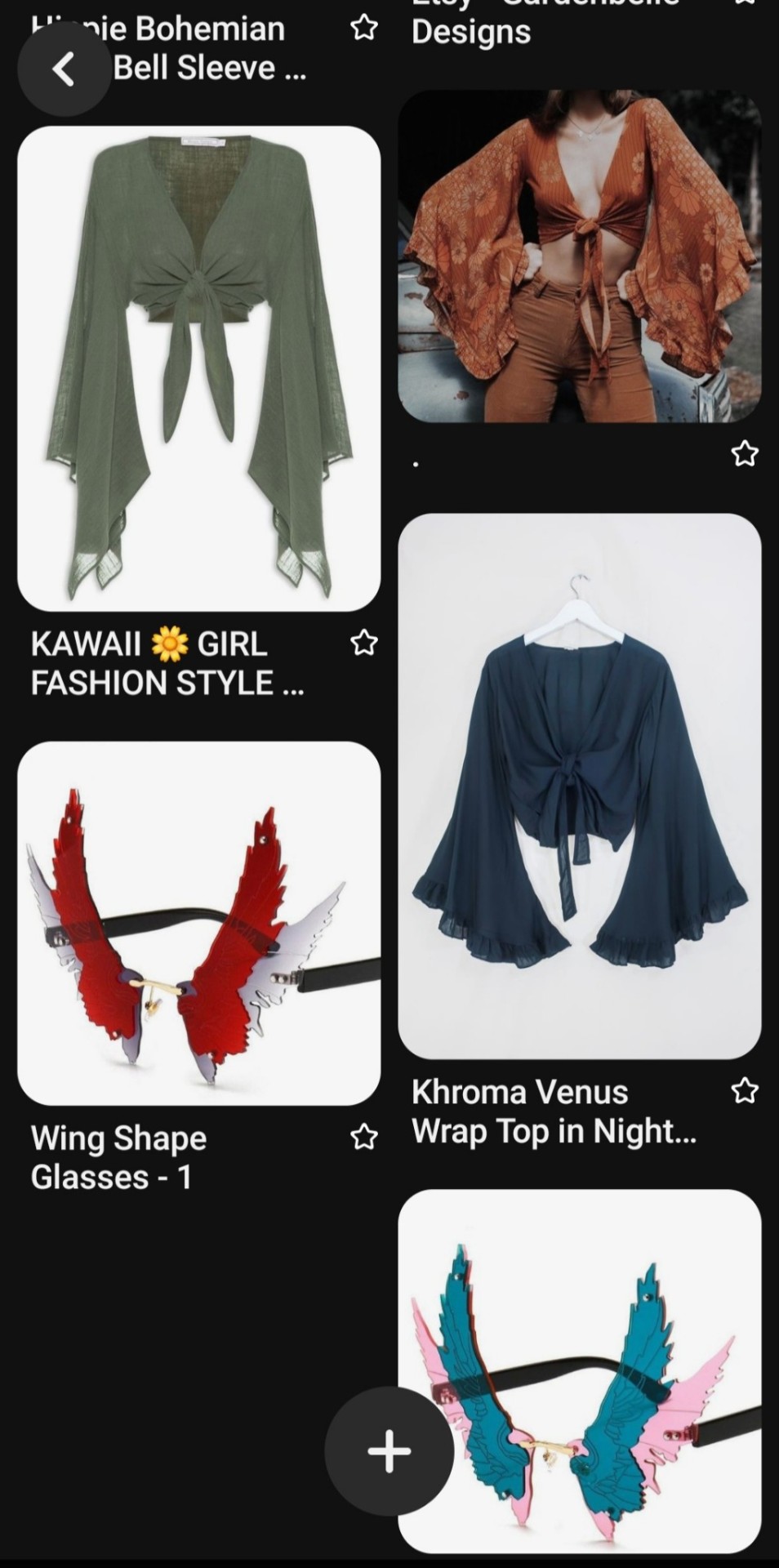Screen dimensions: 779x1568
Task: Star the Hippie Bohemian Bell Sleeve item
Action: pos(364,29)
